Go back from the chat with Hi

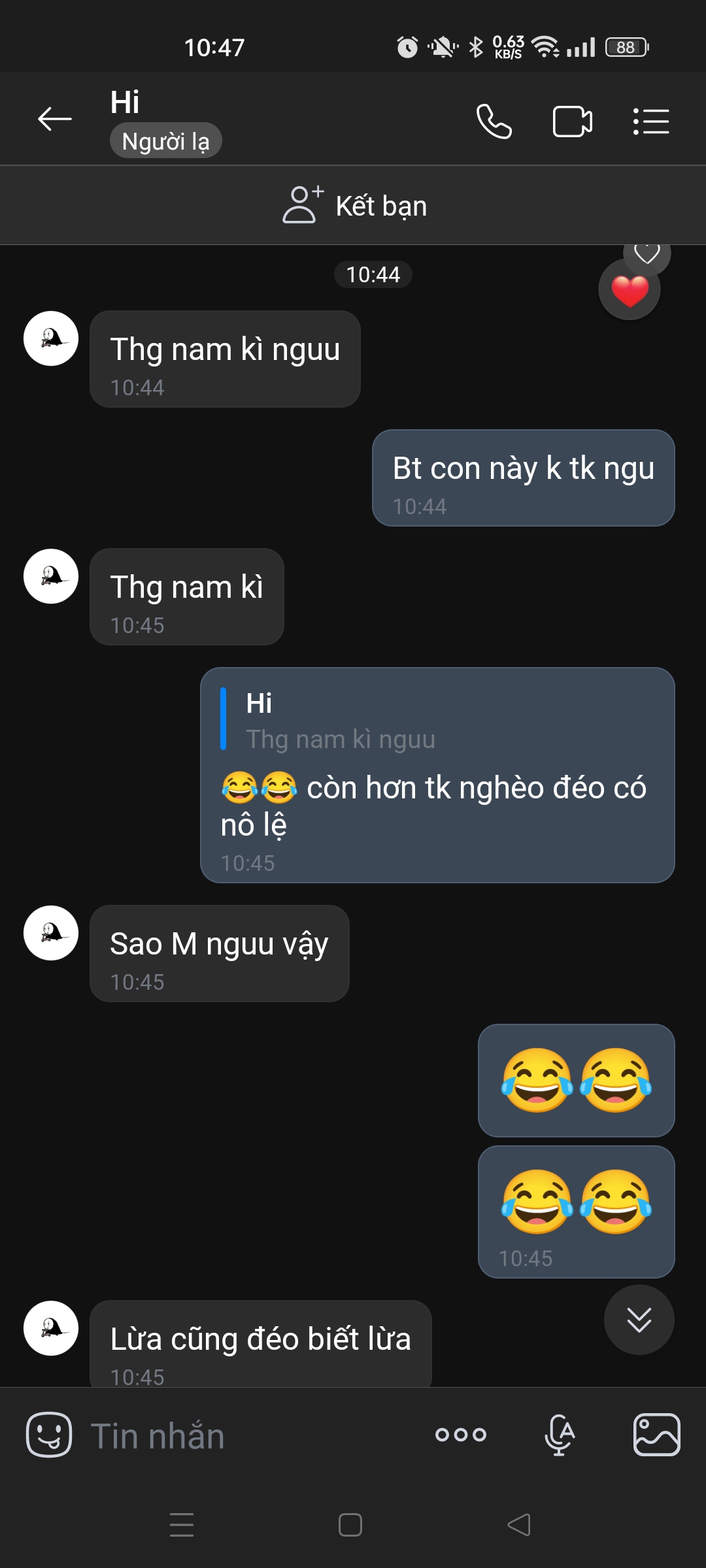(55, 119)
